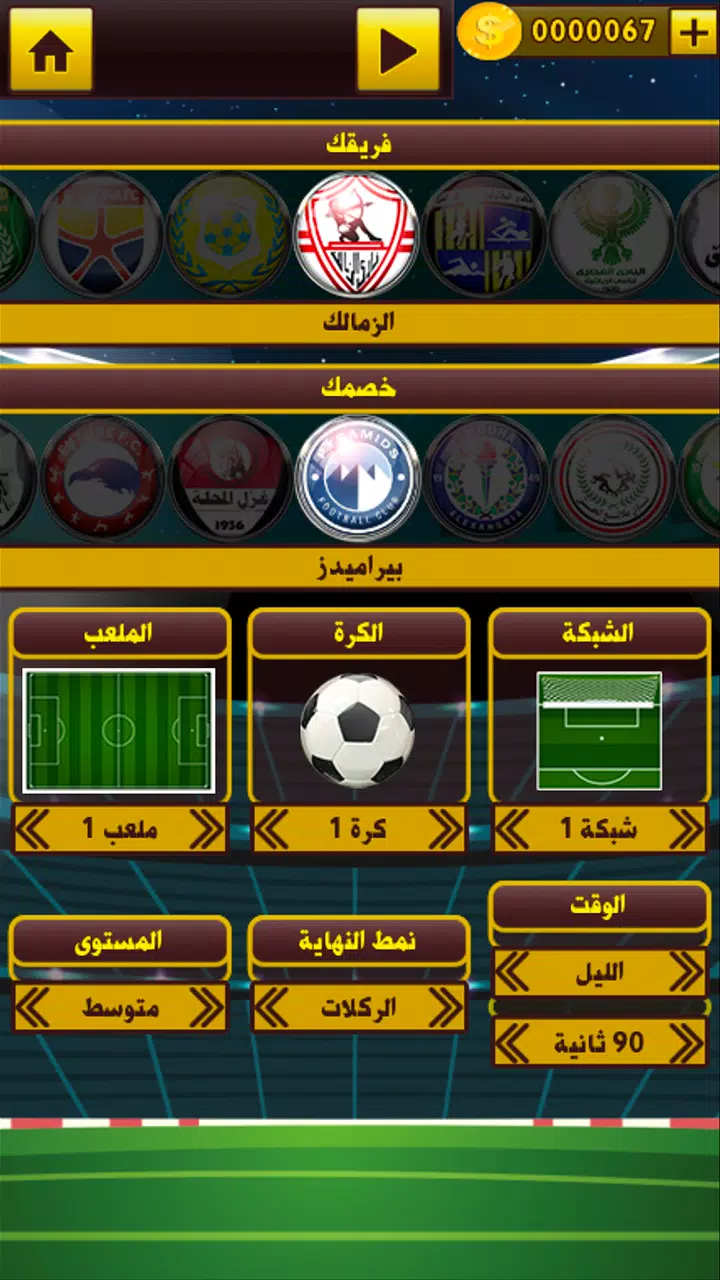720x1280 pixels.
Task: Select the Al Masry green eagle team badge
Action: (x=611, y=234)
